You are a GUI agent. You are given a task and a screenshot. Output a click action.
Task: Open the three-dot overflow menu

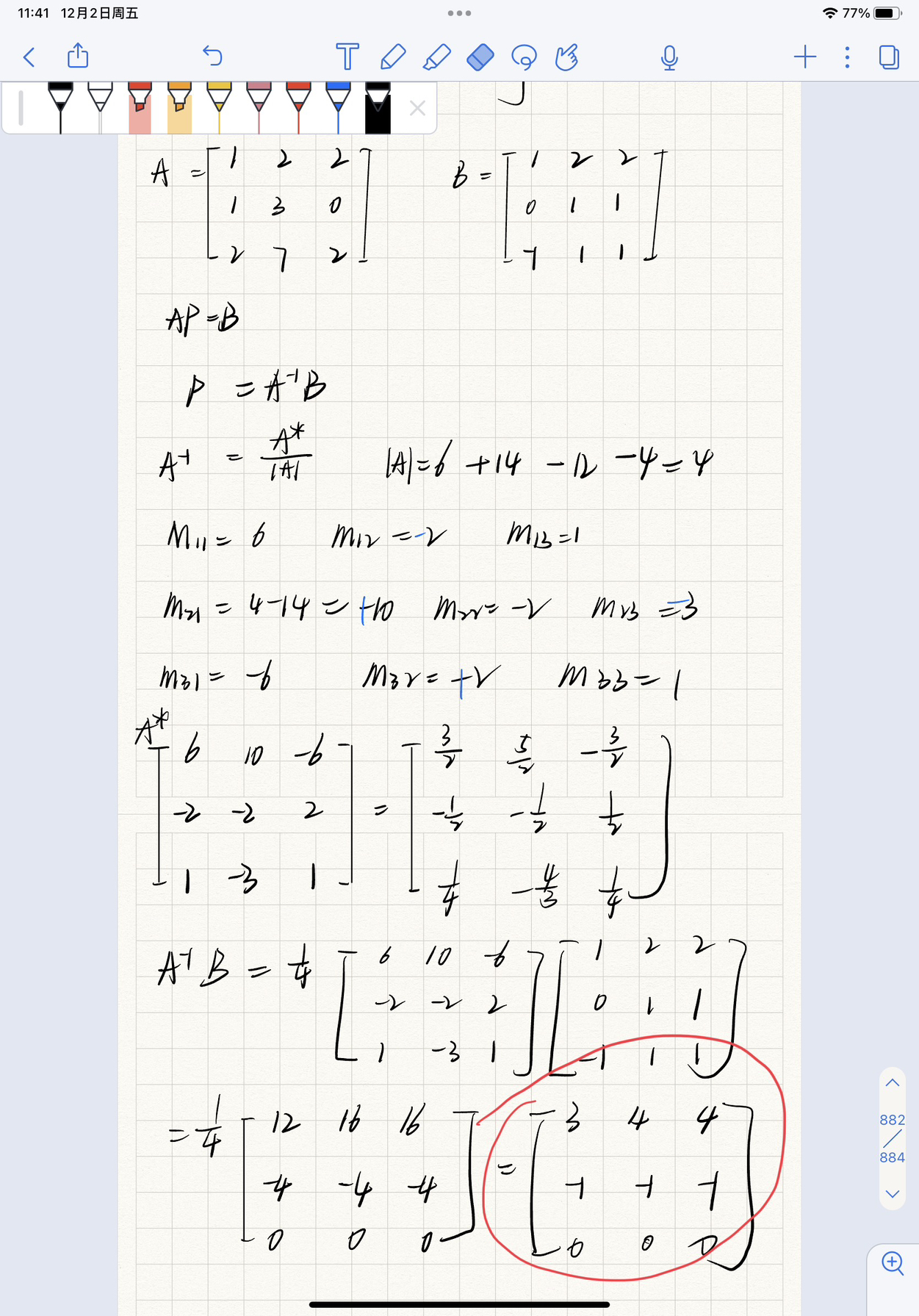coord(847,57)
